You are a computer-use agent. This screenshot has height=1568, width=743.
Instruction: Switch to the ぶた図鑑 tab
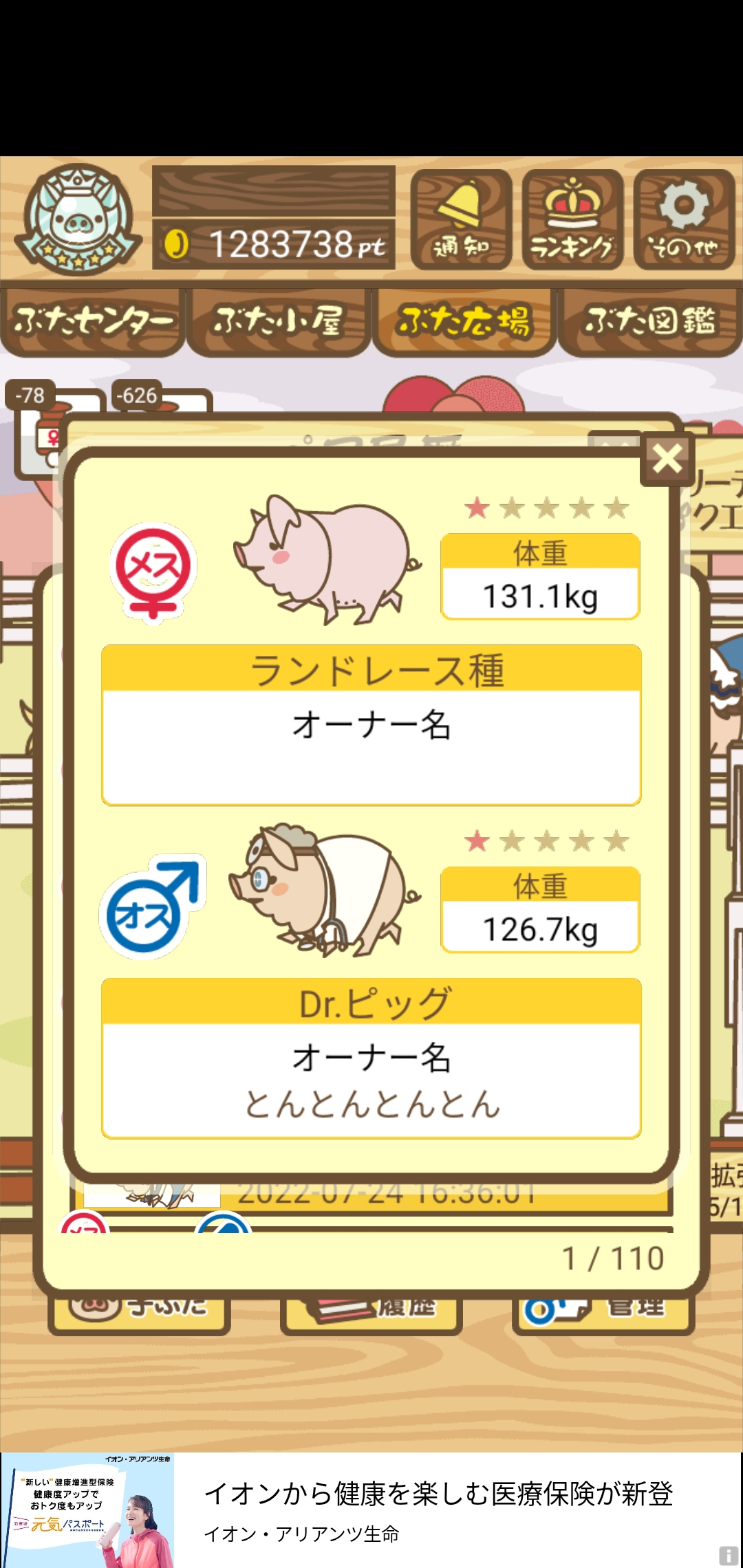point(650,322)
